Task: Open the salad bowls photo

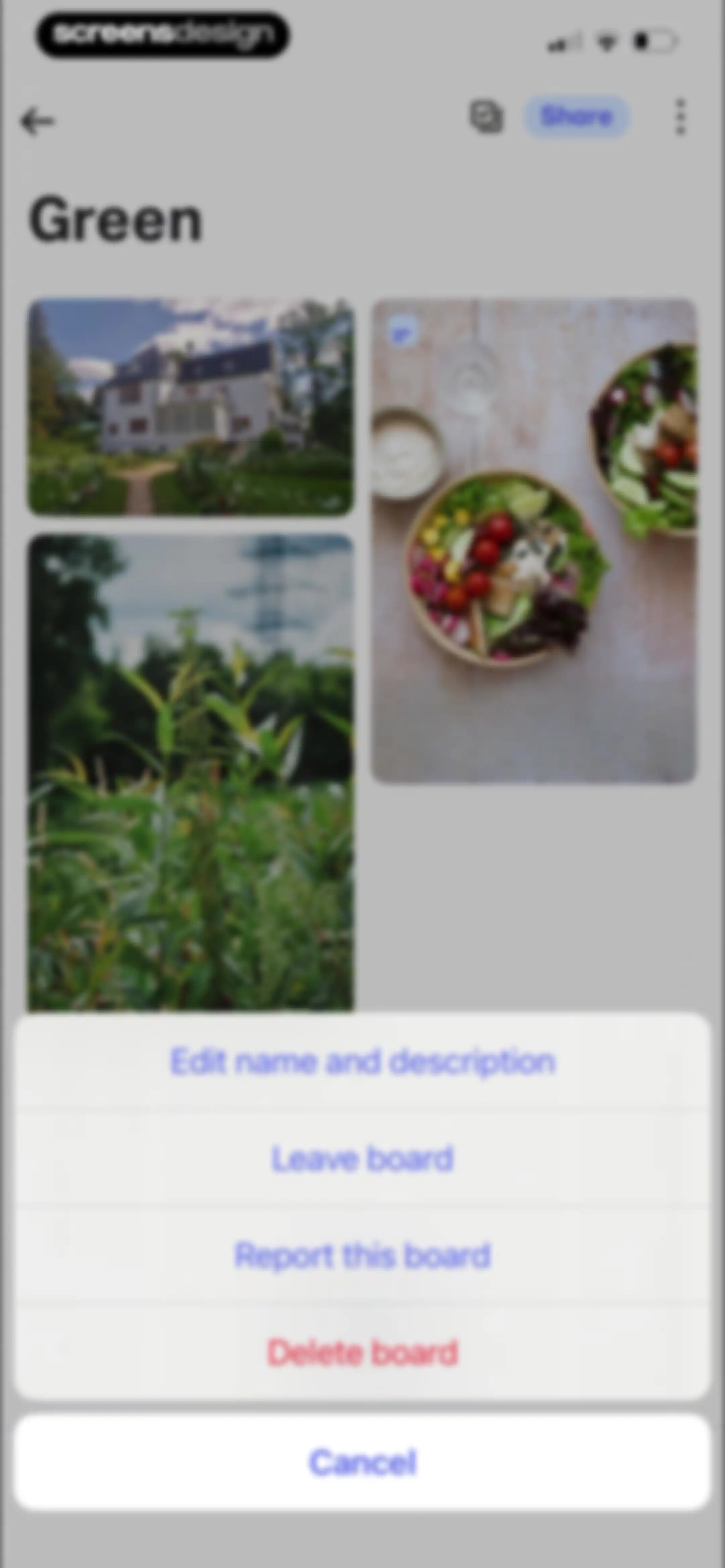Action: [534, 541]
